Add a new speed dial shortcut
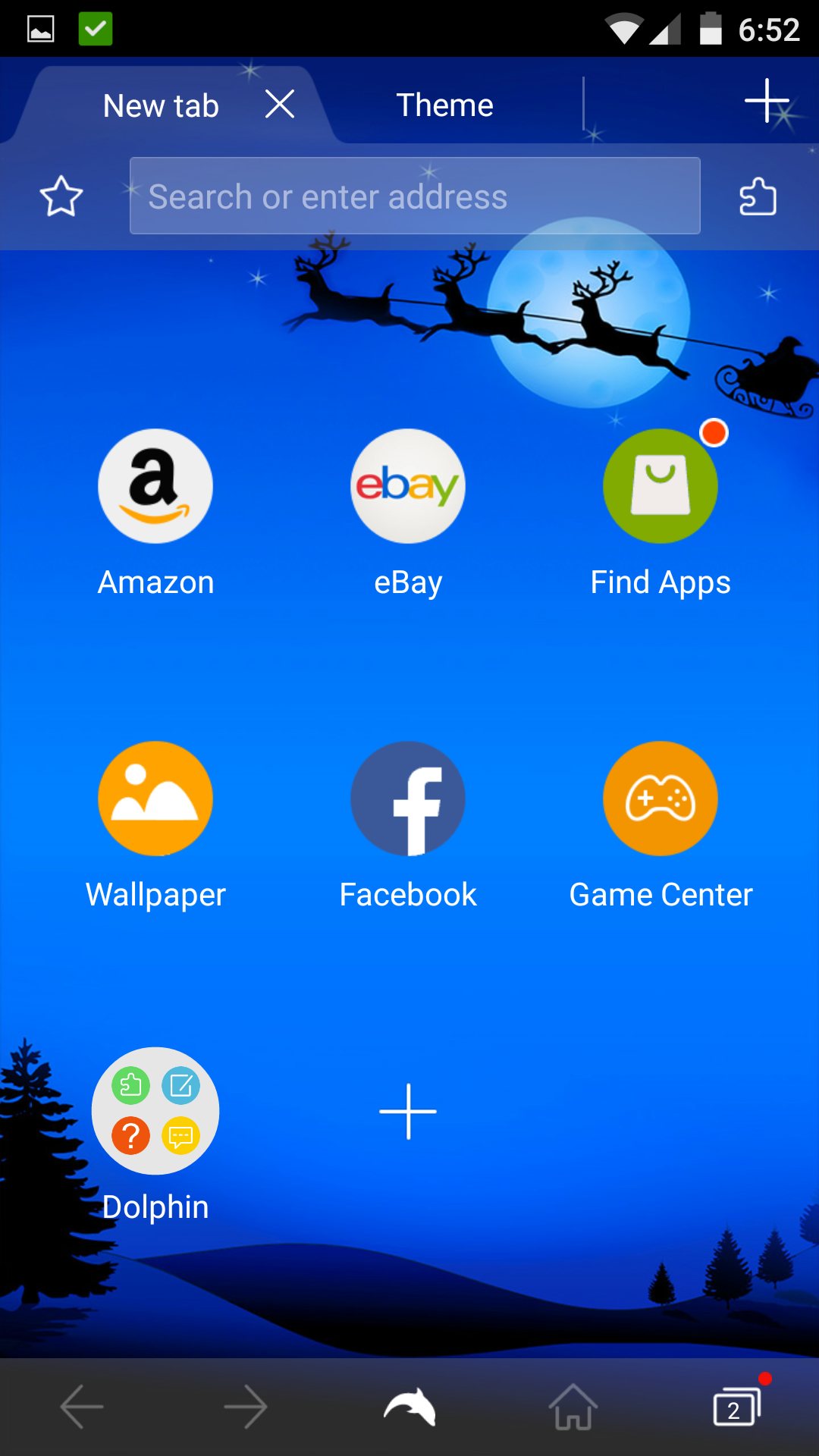Viewport: 819px width, 1456px height. [x=408, y=1111]
